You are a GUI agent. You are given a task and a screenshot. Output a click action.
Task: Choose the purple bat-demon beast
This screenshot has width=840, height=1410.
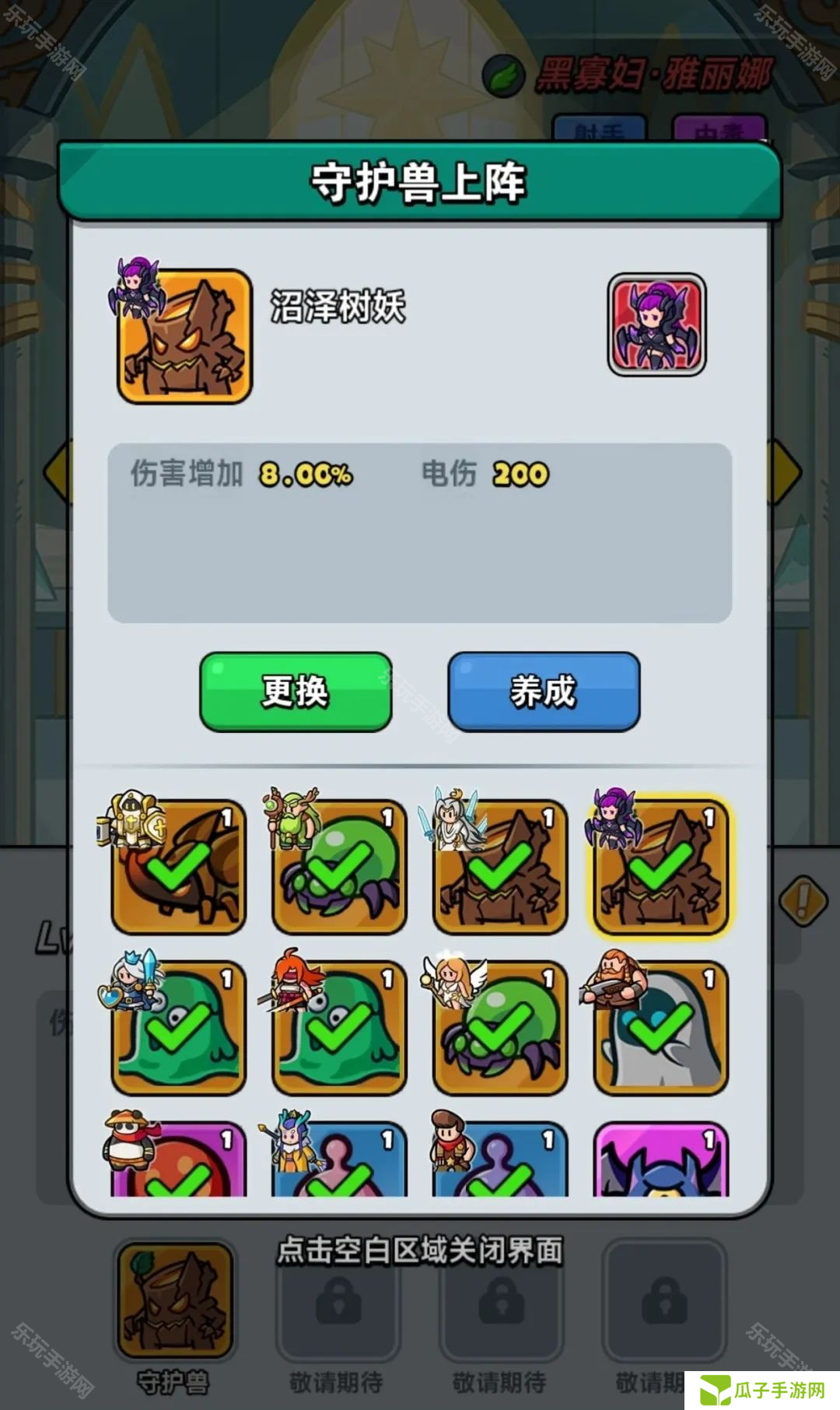pyautogui.click(x=660, y=1161)
